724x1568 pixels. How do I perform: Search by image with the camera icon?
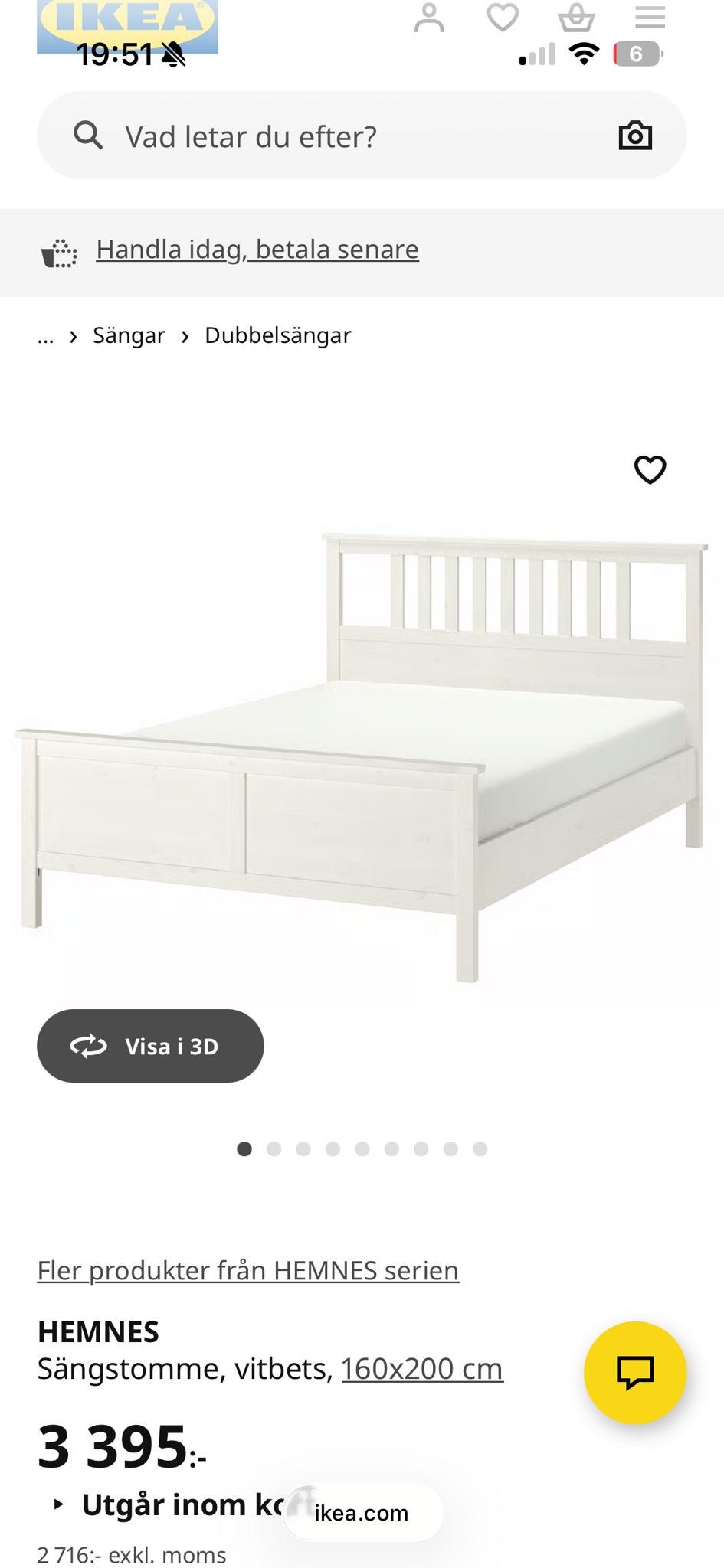(x=634, y=136)
